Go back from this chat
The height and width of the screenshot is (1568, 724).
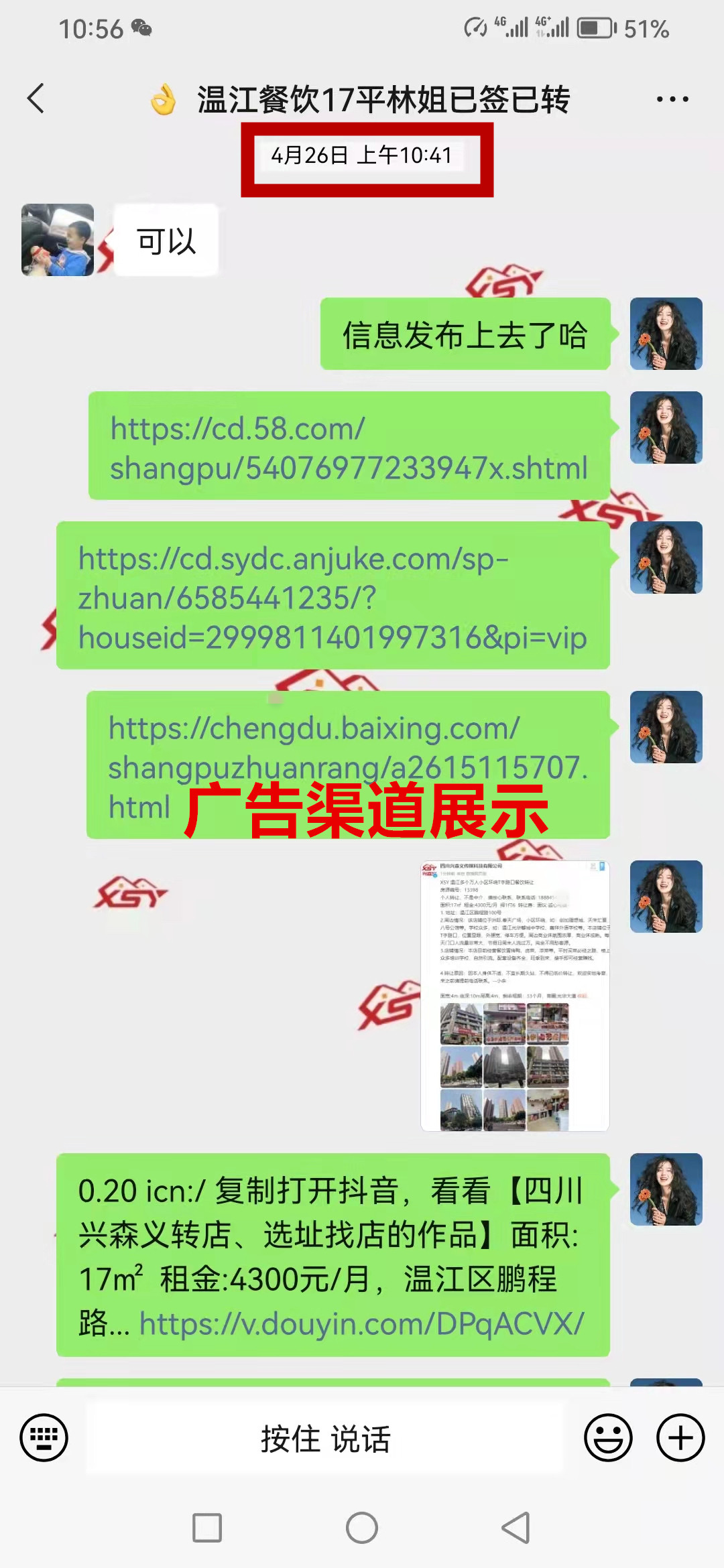point(36,99)
